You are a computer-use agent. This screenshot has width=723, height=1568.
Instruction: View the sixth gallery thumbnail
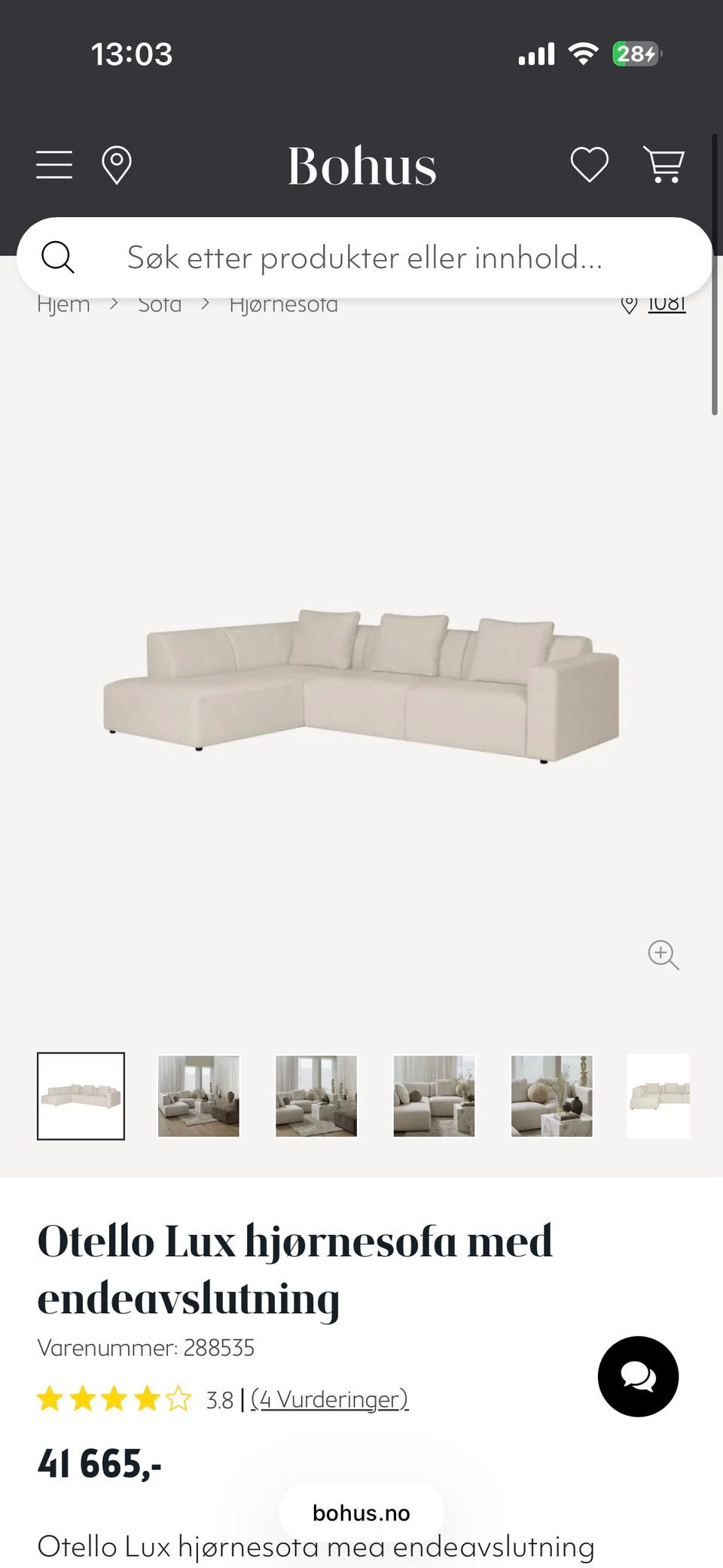click(659, 1096)
